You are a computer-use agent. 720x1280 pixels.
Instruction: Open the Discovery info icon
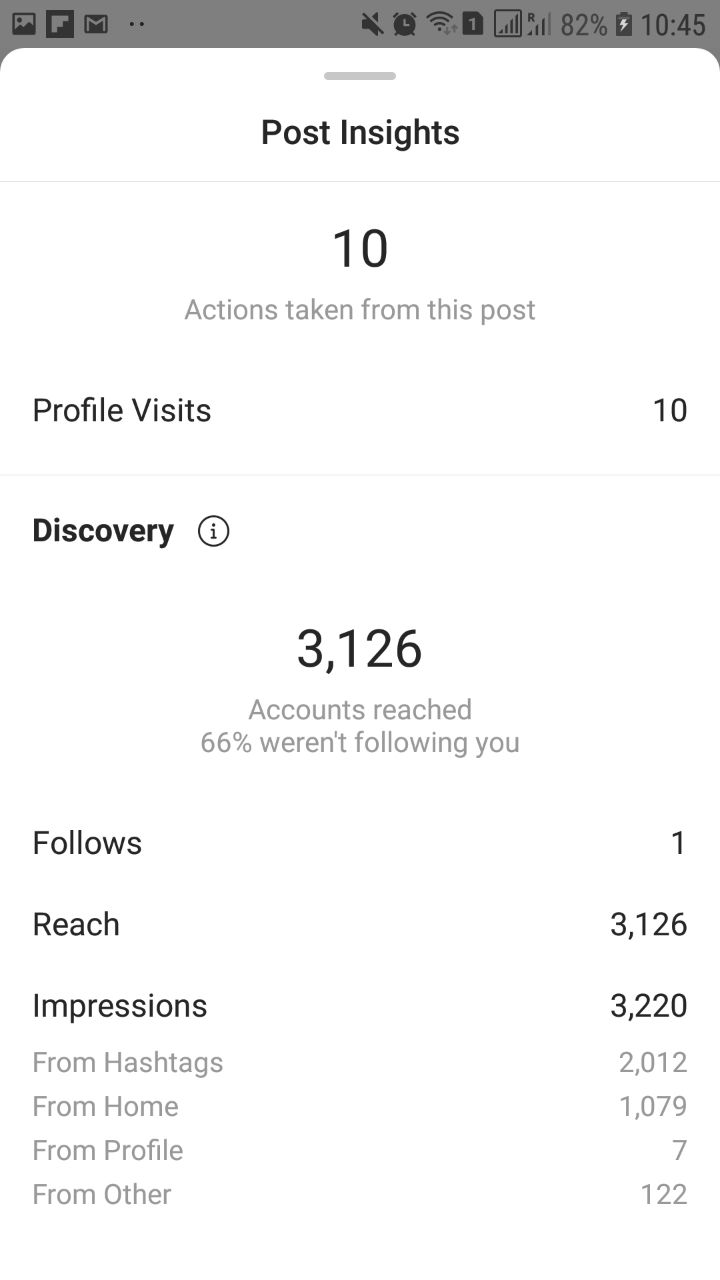click(x=213, y=532)
